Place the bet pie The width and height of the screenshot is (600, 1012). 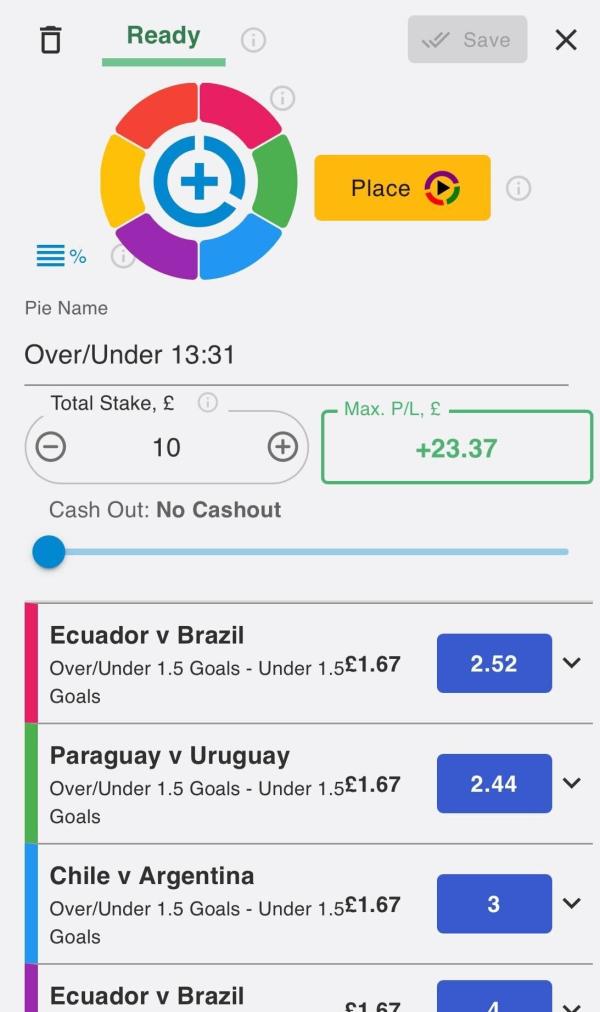(402, 188)
